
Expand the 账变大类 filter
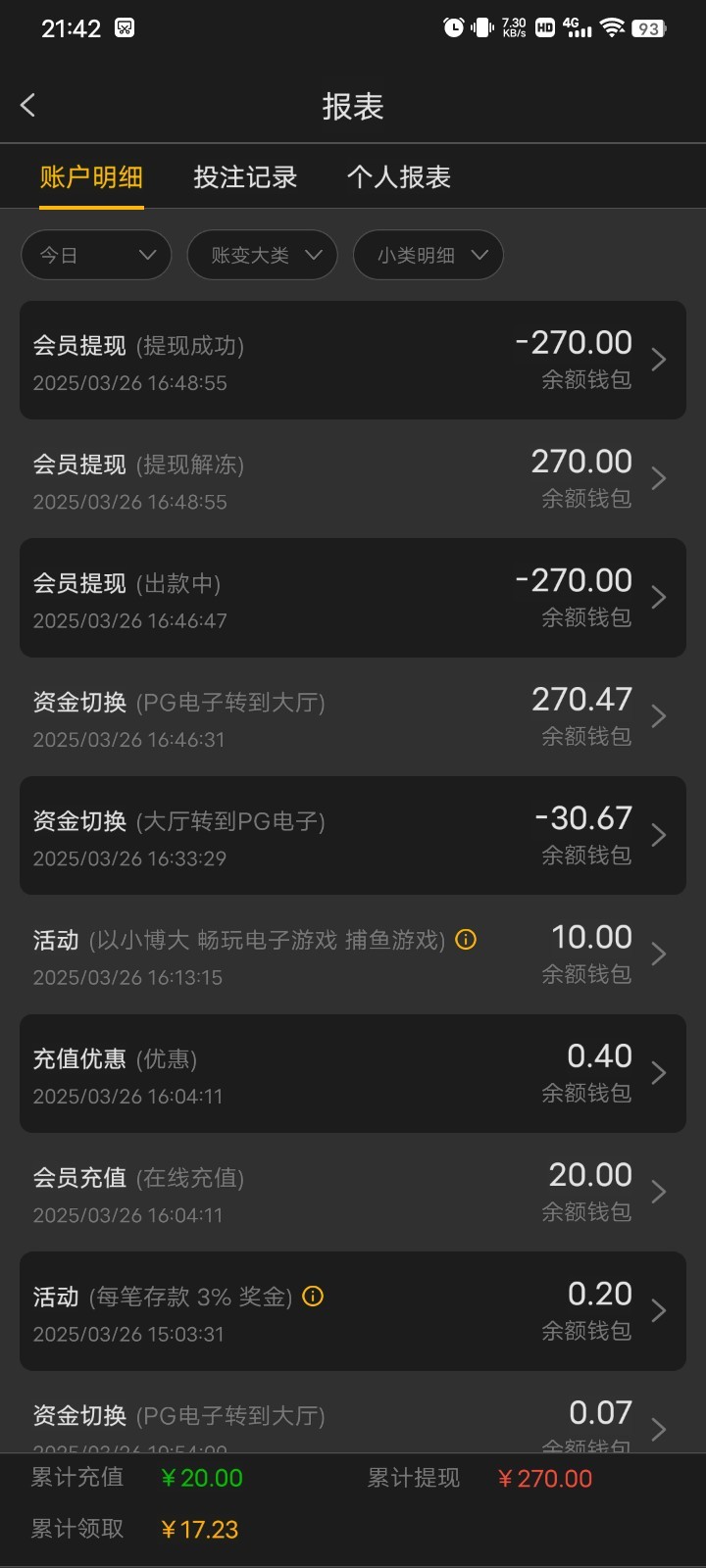tap(262, 255)
